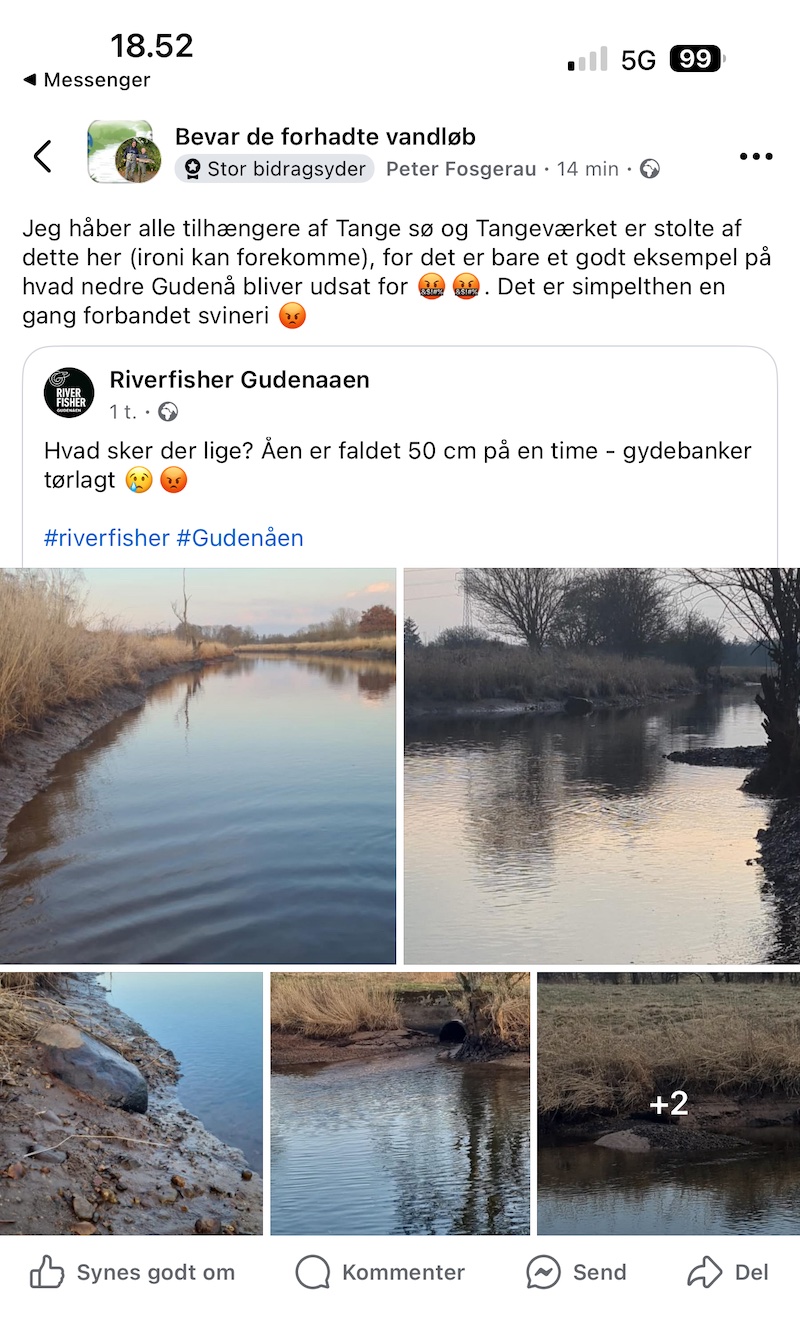Send the post via Messenger

pos(577,1272)
